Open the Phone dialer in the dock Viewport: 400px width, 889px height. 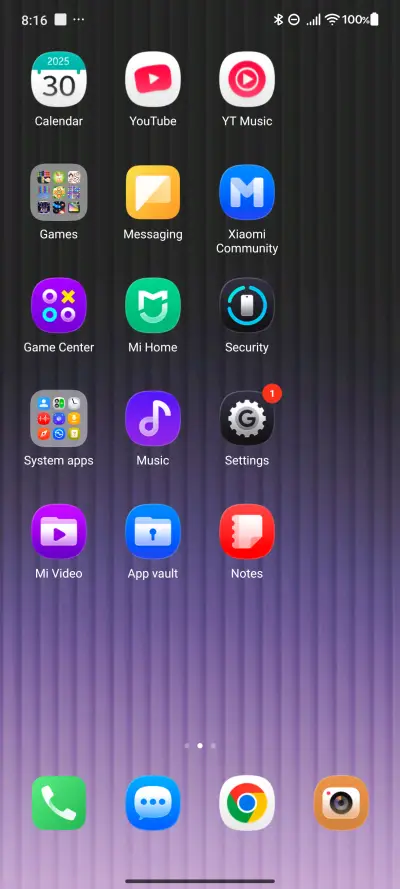click(x=59, y=803)
